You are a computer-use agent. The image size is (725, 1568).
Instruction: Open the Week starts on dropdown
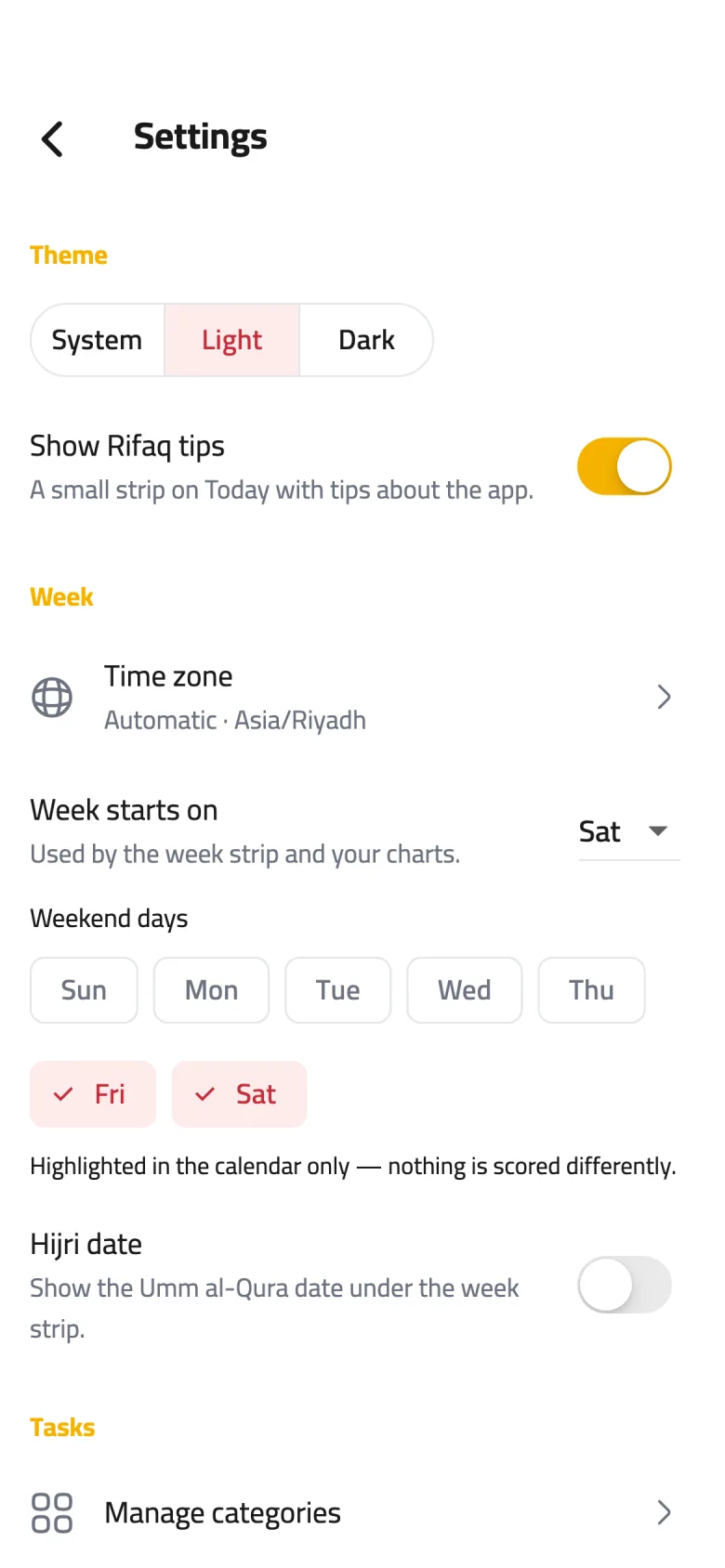628,831
